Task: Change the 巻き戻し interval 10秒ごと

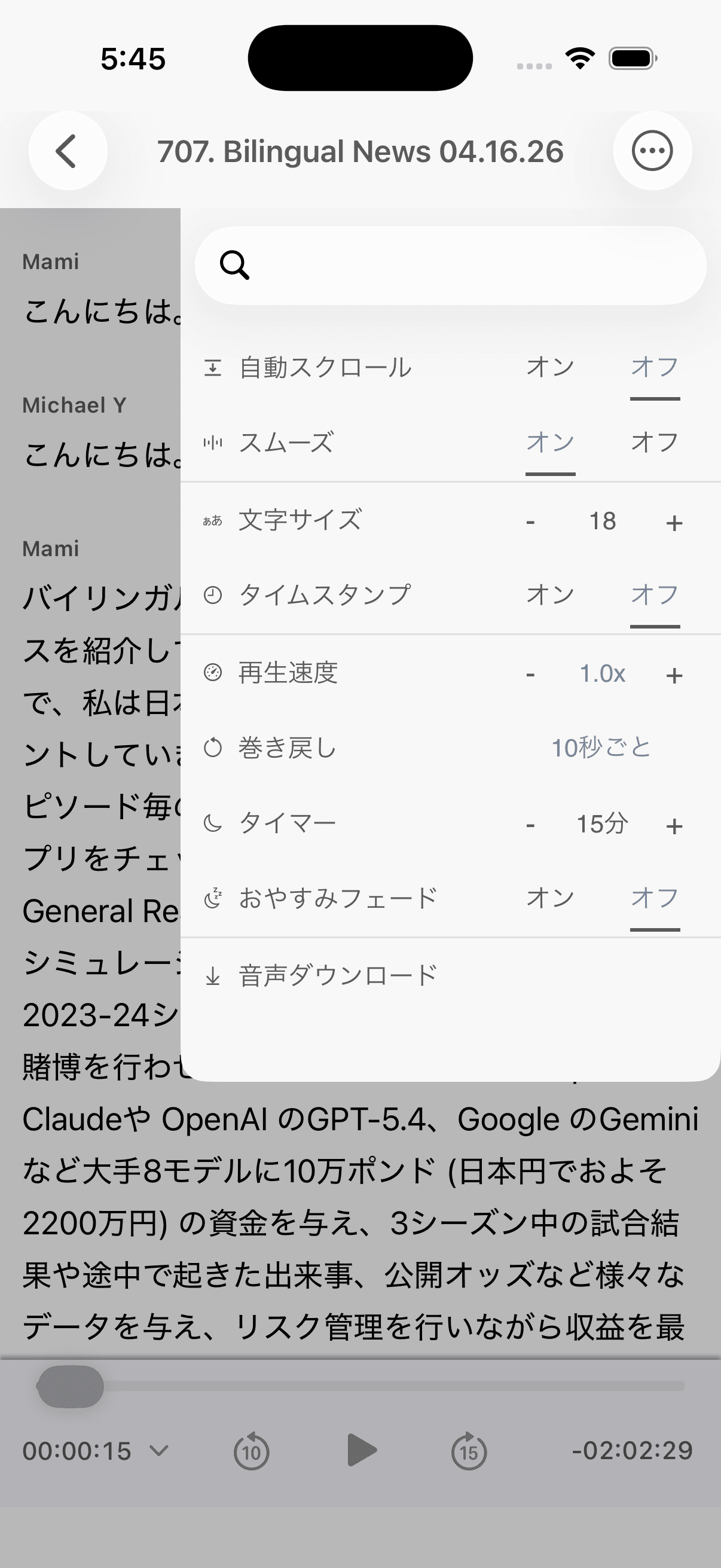Action: click(601, 748)
